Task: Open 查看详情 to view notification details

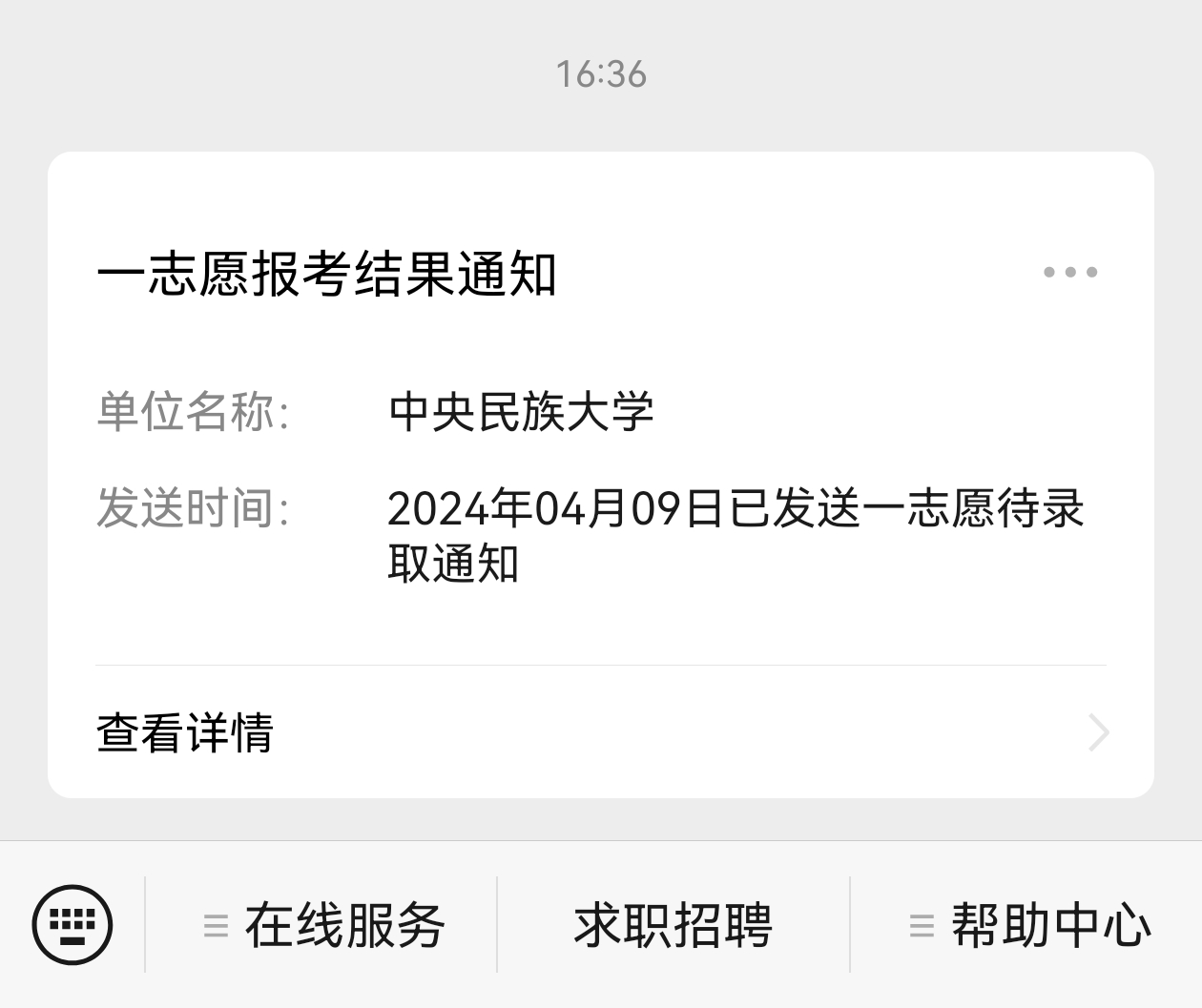Action: pyautogui.click(x=600, y=732)
